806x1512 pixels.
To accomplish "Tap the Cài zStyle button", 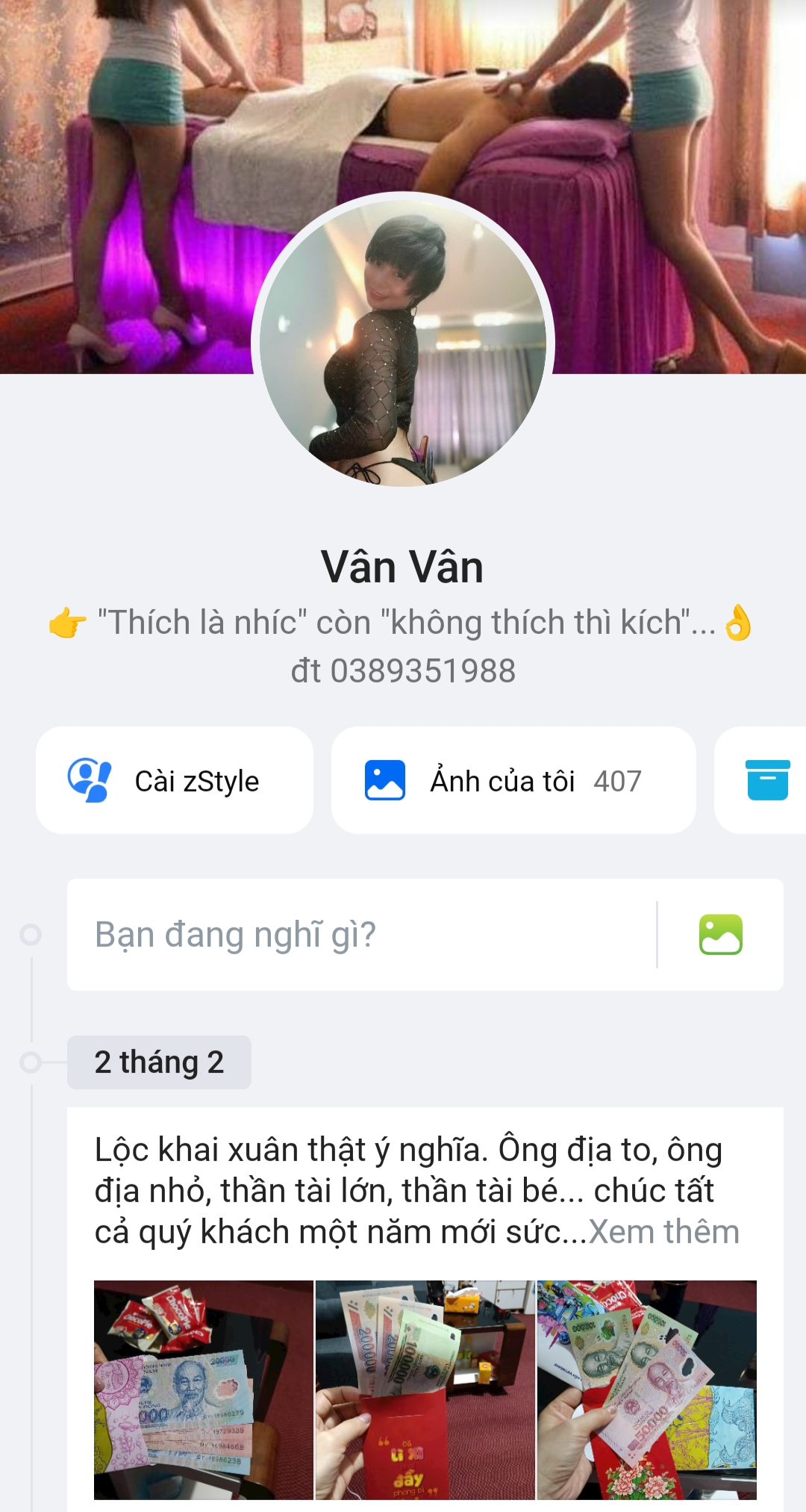I will tap(175, 780).
